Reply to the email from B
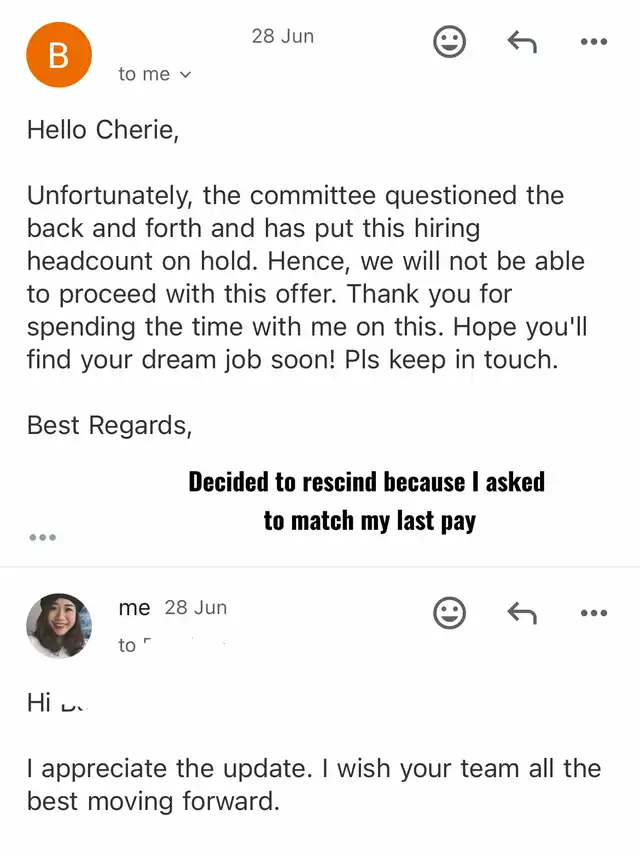This screenshot has width=640, height=856. [x=521, y=41]
